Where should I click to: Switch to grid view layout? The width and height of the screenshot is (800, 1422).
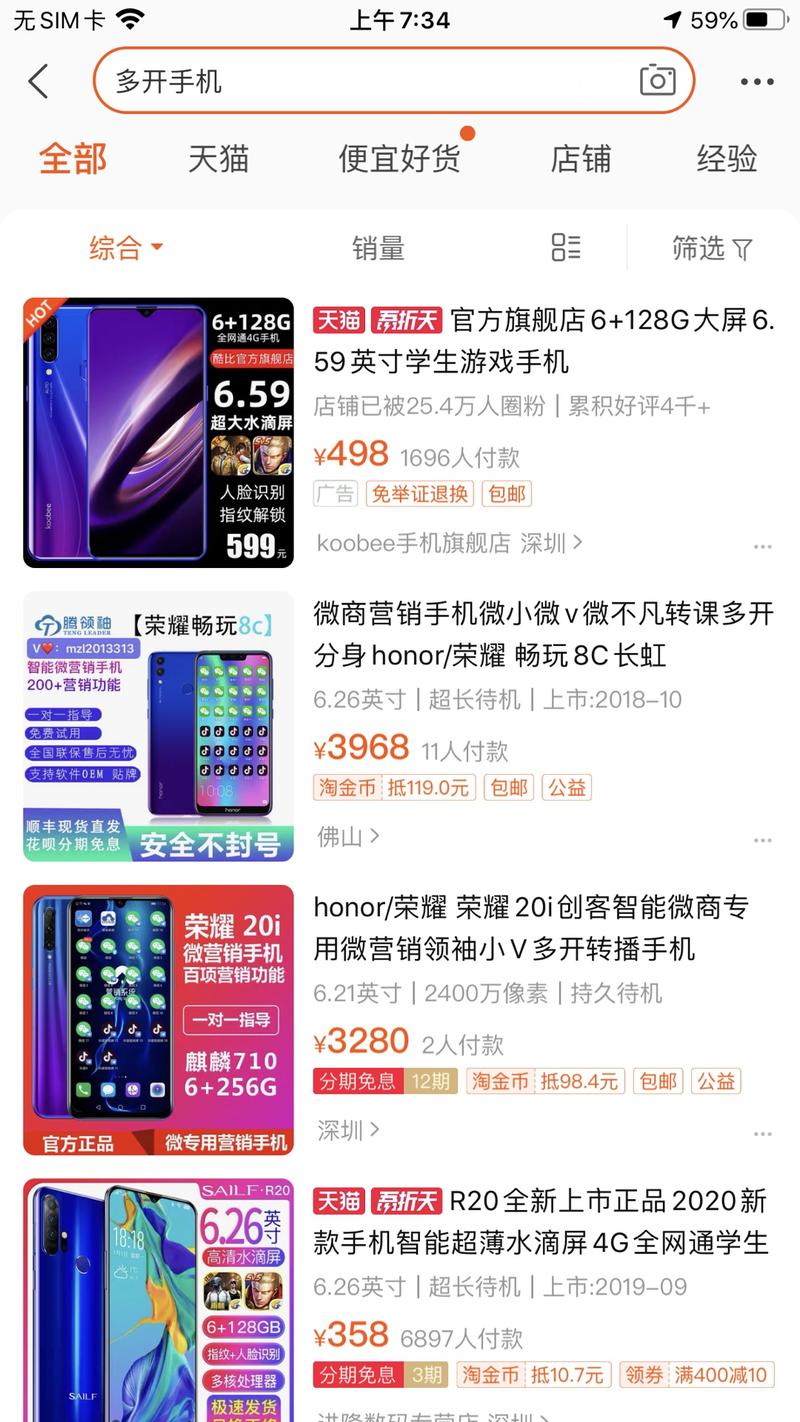pos(565,248)
